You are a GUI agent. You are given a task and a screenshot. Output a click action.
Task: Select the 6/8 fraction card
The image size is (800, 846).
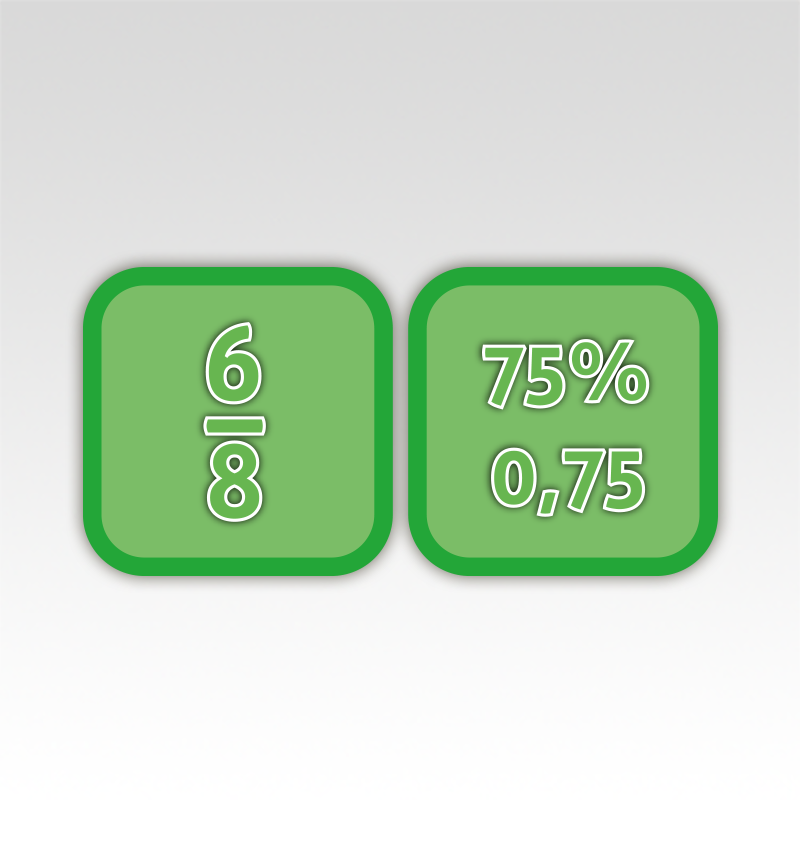(x=237, y=421)
